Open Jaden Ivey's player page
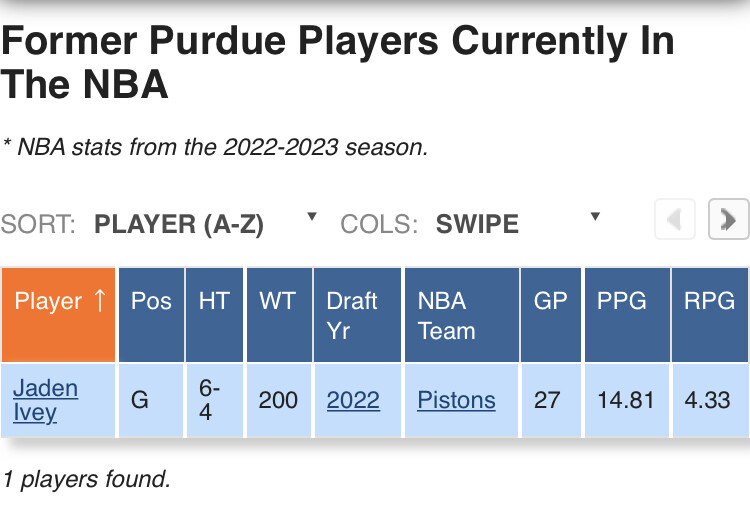This screenshot has height=520, width=750. pyautogui.click(x=45, y=399)
